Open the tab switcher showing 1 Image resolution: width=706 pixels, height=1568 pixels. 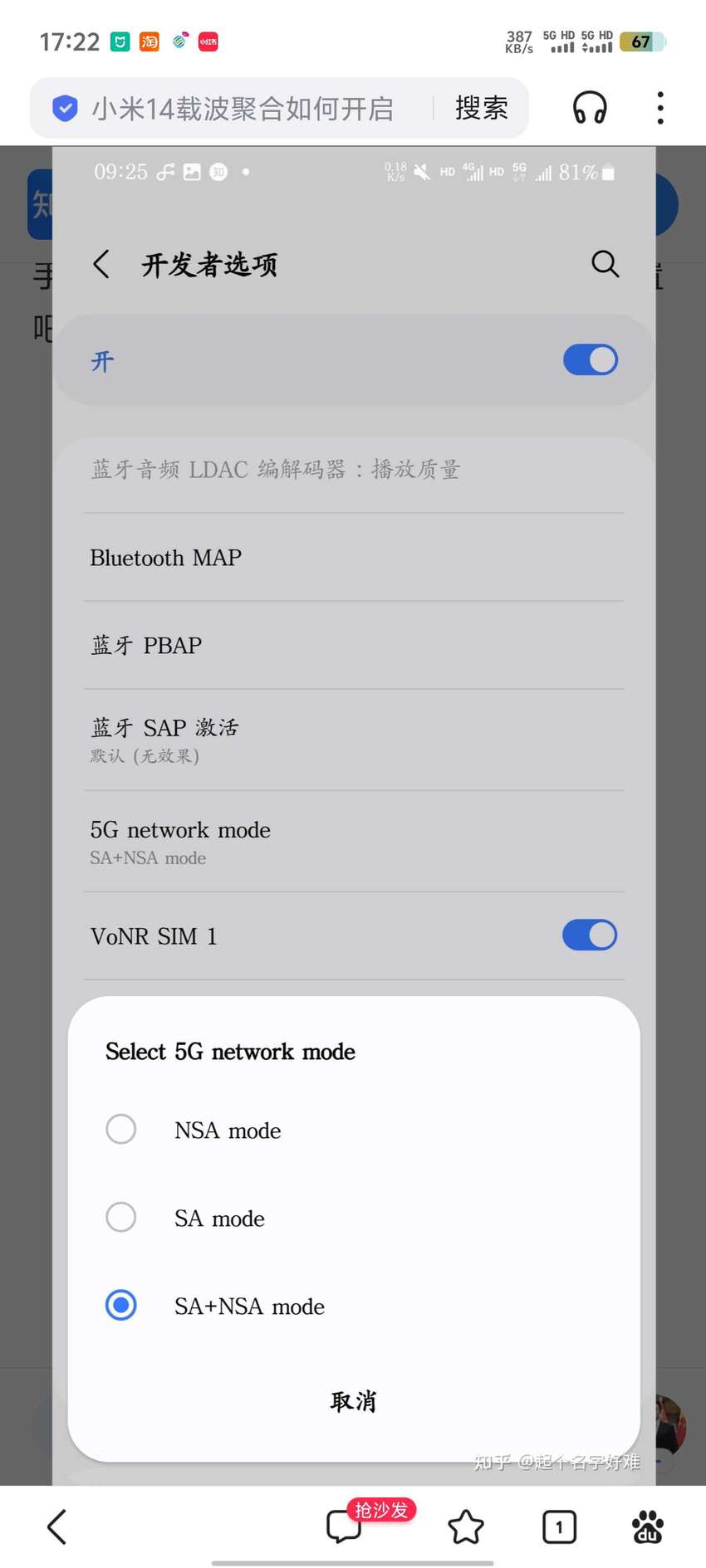(559, 1526)
